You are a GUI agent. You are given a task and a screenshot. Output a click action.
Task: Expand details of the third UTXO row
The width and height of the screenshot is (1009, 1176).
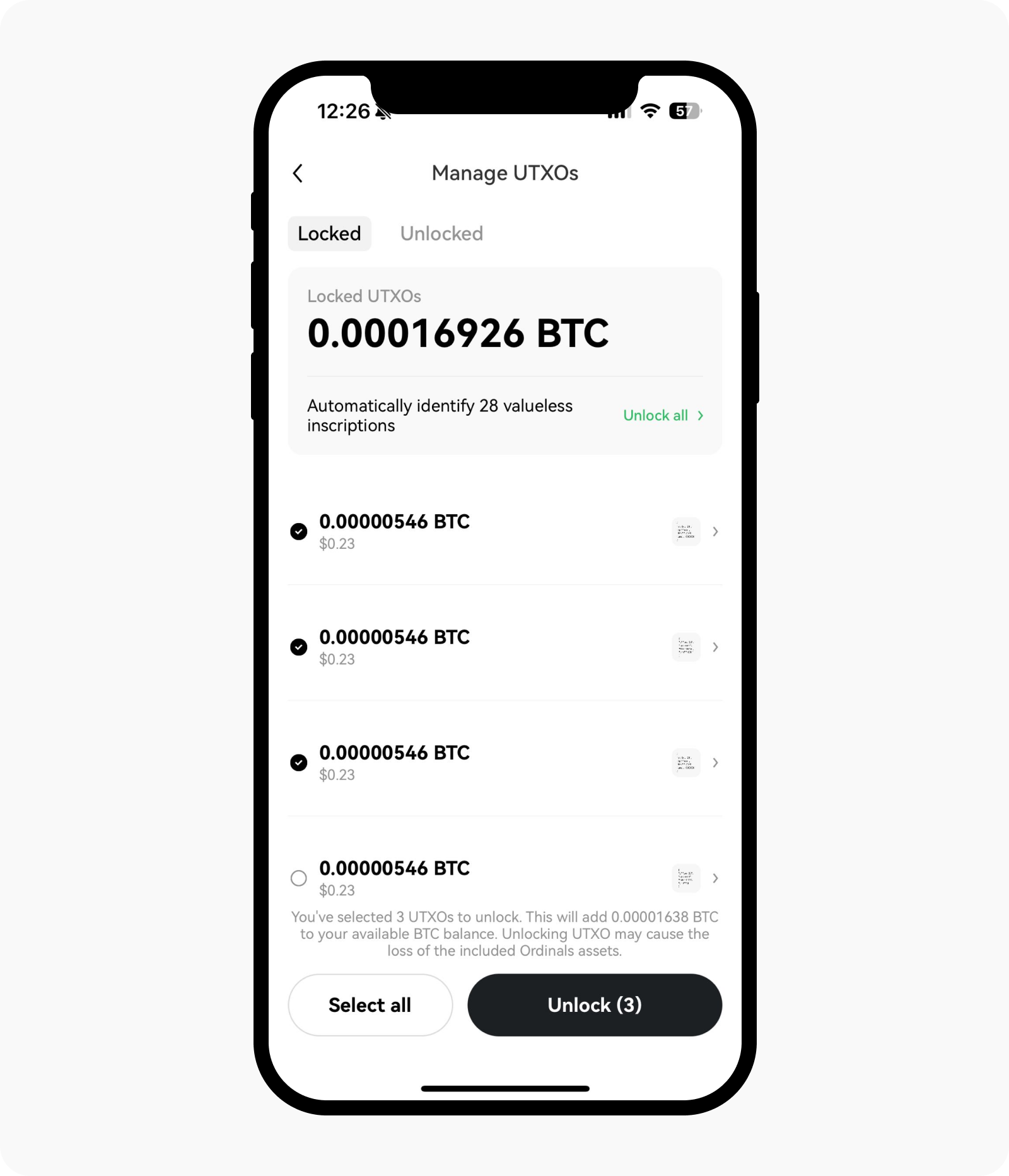coord(716,763)
